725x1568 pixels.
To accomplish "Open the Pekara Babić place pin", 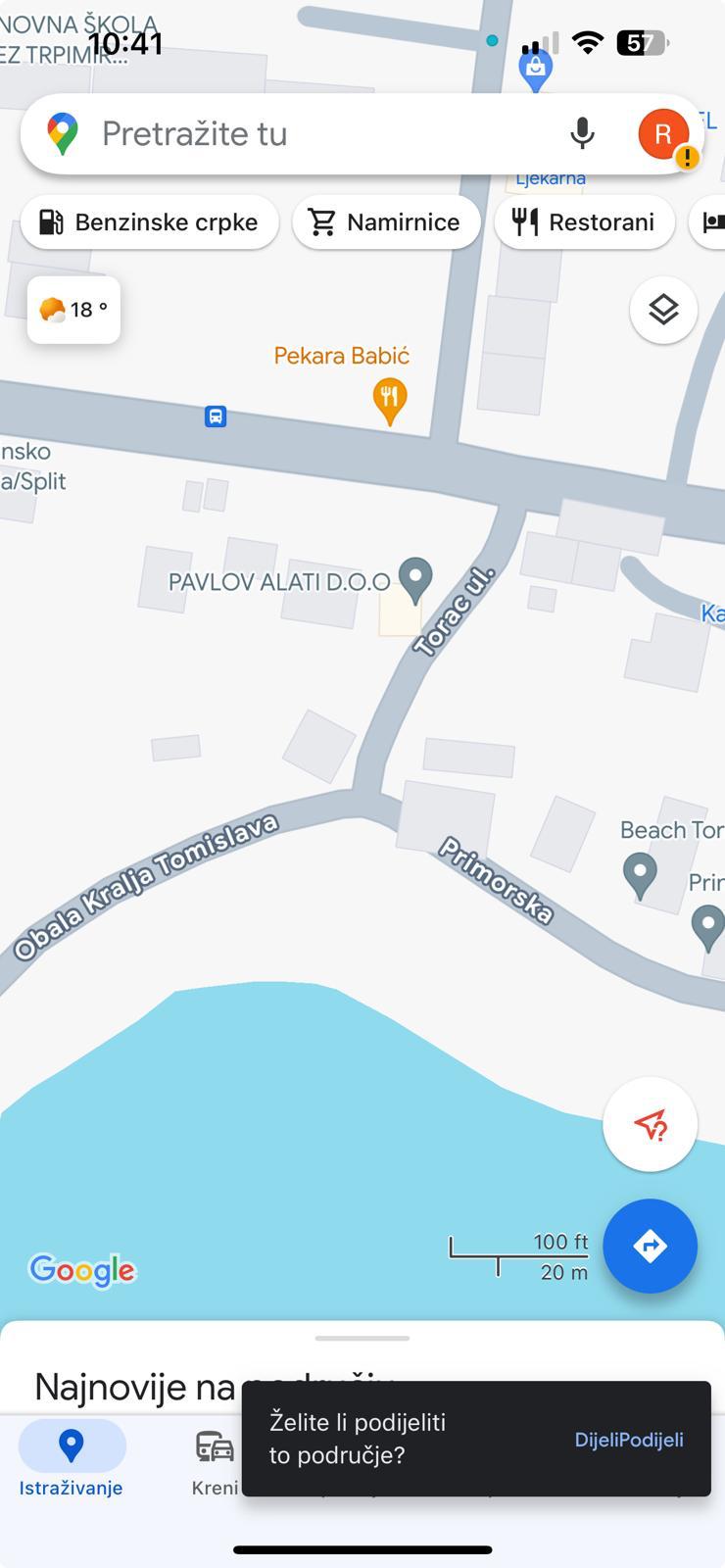I will (390, 399).
